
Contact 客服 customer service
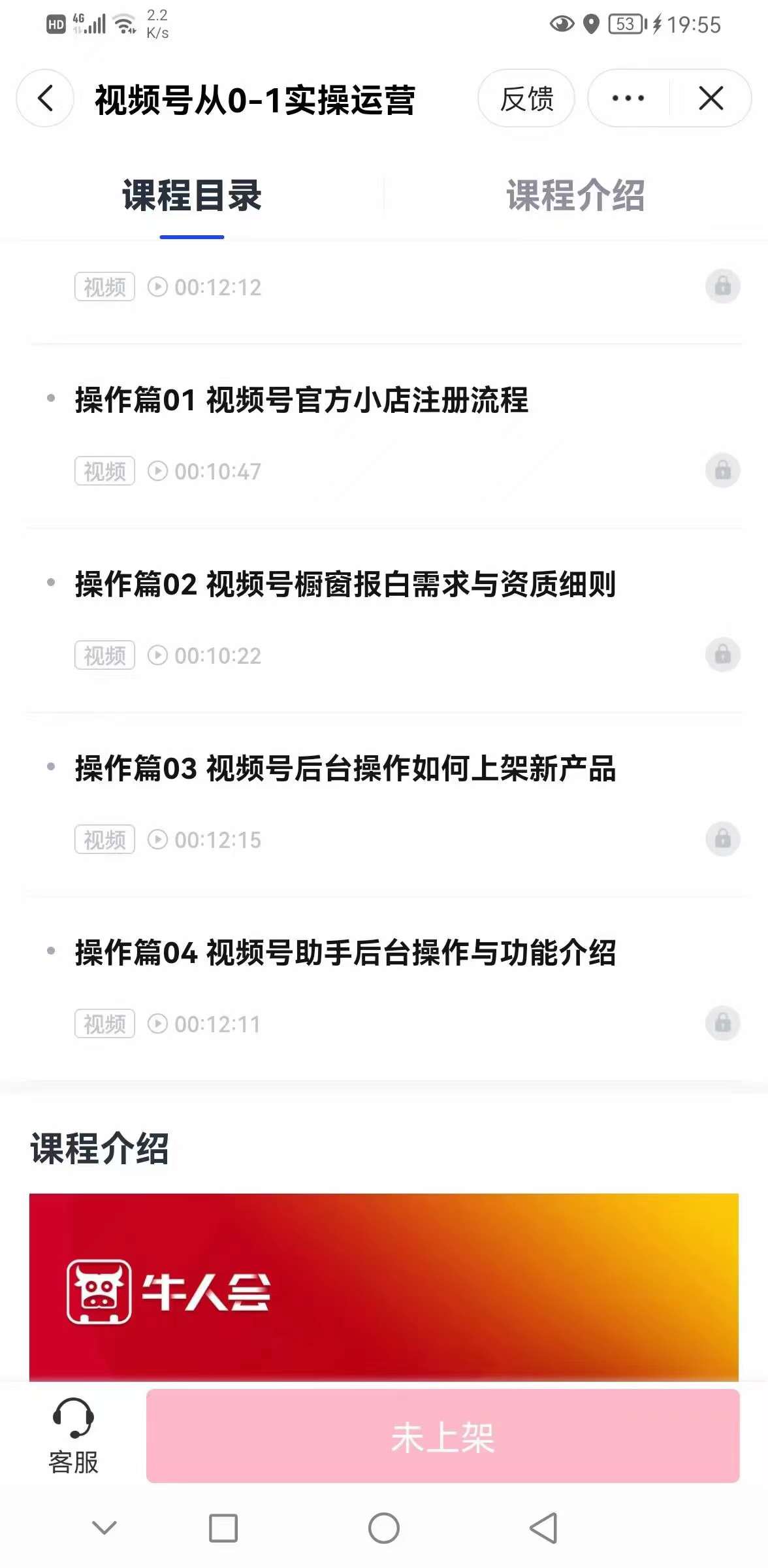pyautogui.click(x=73, y=1437)
